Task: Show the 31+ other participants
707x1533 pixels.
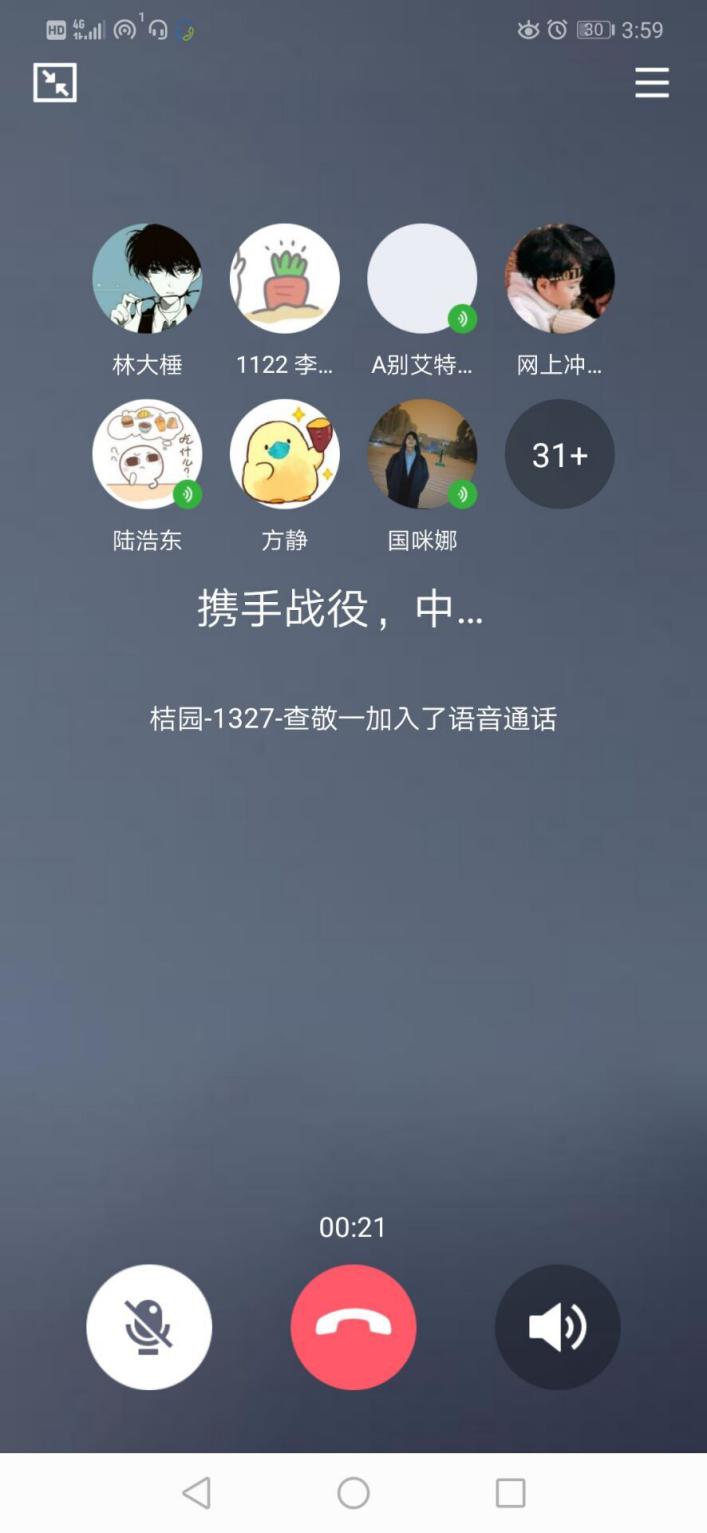Action: point(559,455)
